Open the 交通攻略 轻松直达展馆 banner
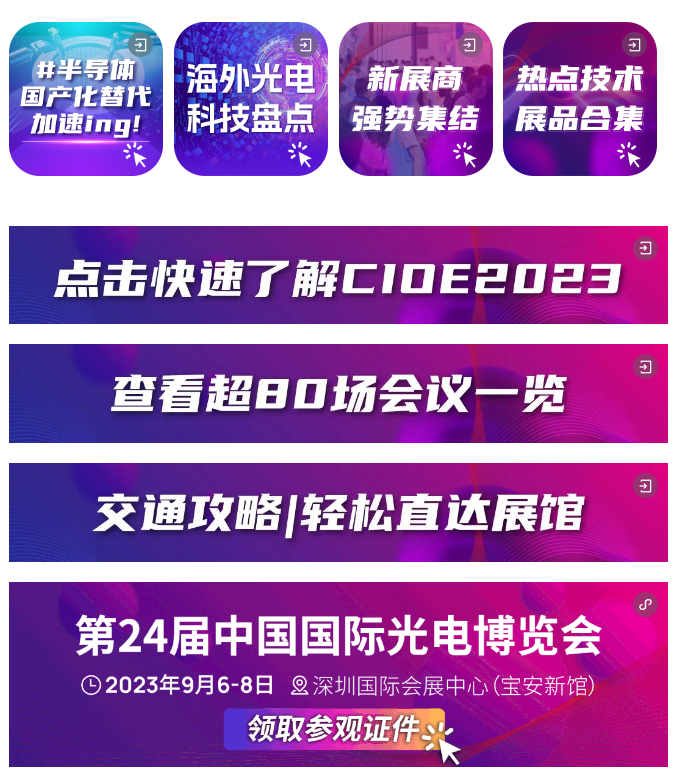The height and width of the screenshot is (780, 682). click(338, 512)
